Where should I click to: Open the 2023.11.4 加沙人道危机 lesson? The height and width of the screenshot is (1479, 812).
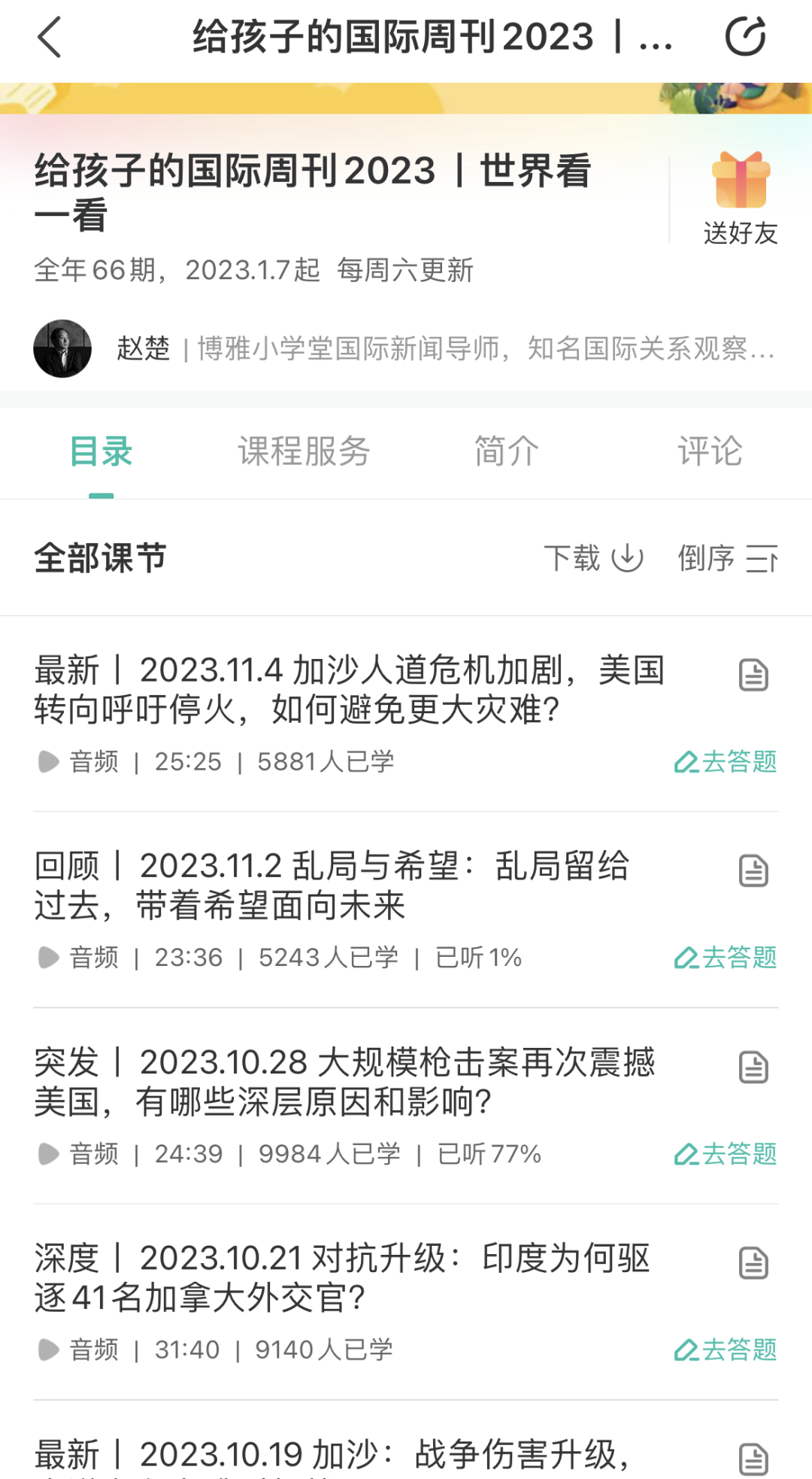[x=350, y=690]
